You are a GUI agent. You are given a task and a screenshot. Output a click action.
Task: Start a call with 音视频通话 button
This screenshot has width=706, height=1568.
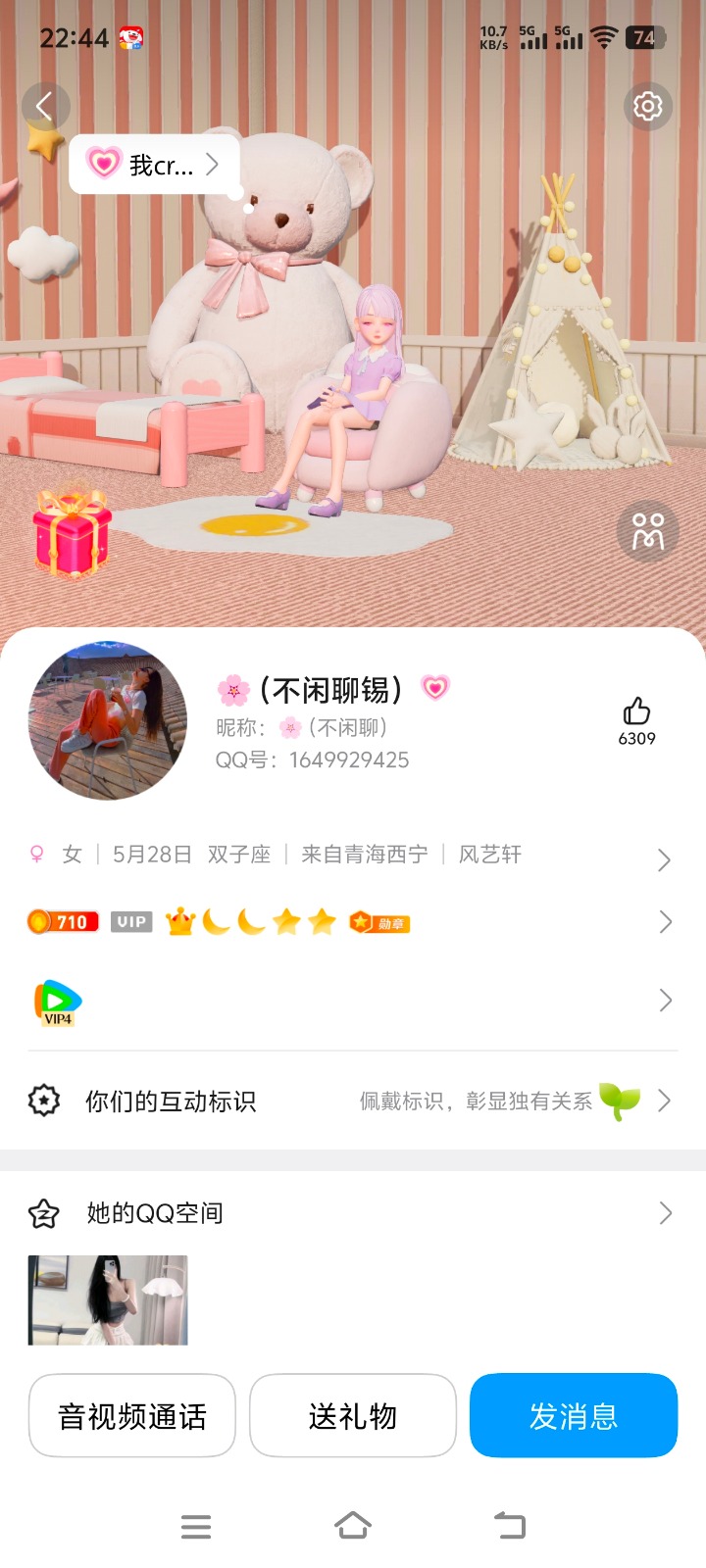point(131,1415)
